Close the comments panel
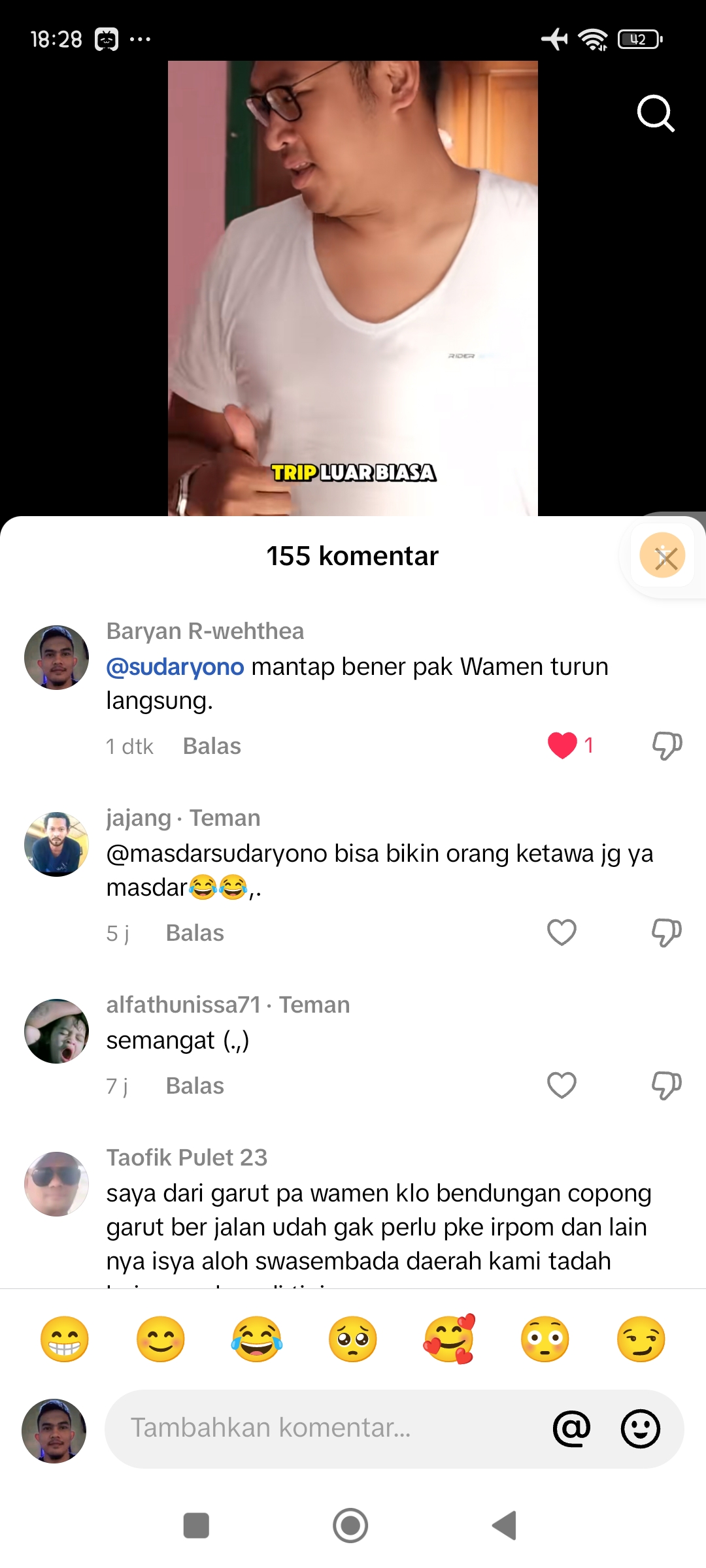This screenshot has height=1568, width=706. click(x=662, y=556)
